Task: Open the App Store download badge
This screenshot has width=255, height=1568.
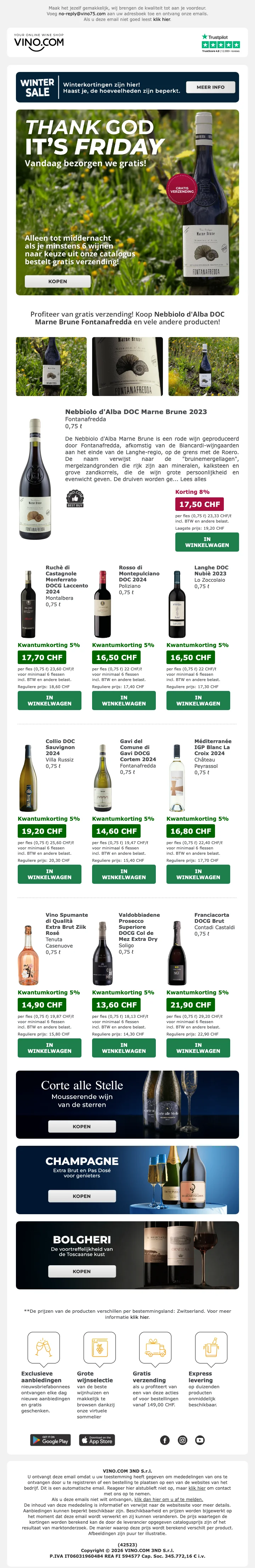Action: [97, 1440]
